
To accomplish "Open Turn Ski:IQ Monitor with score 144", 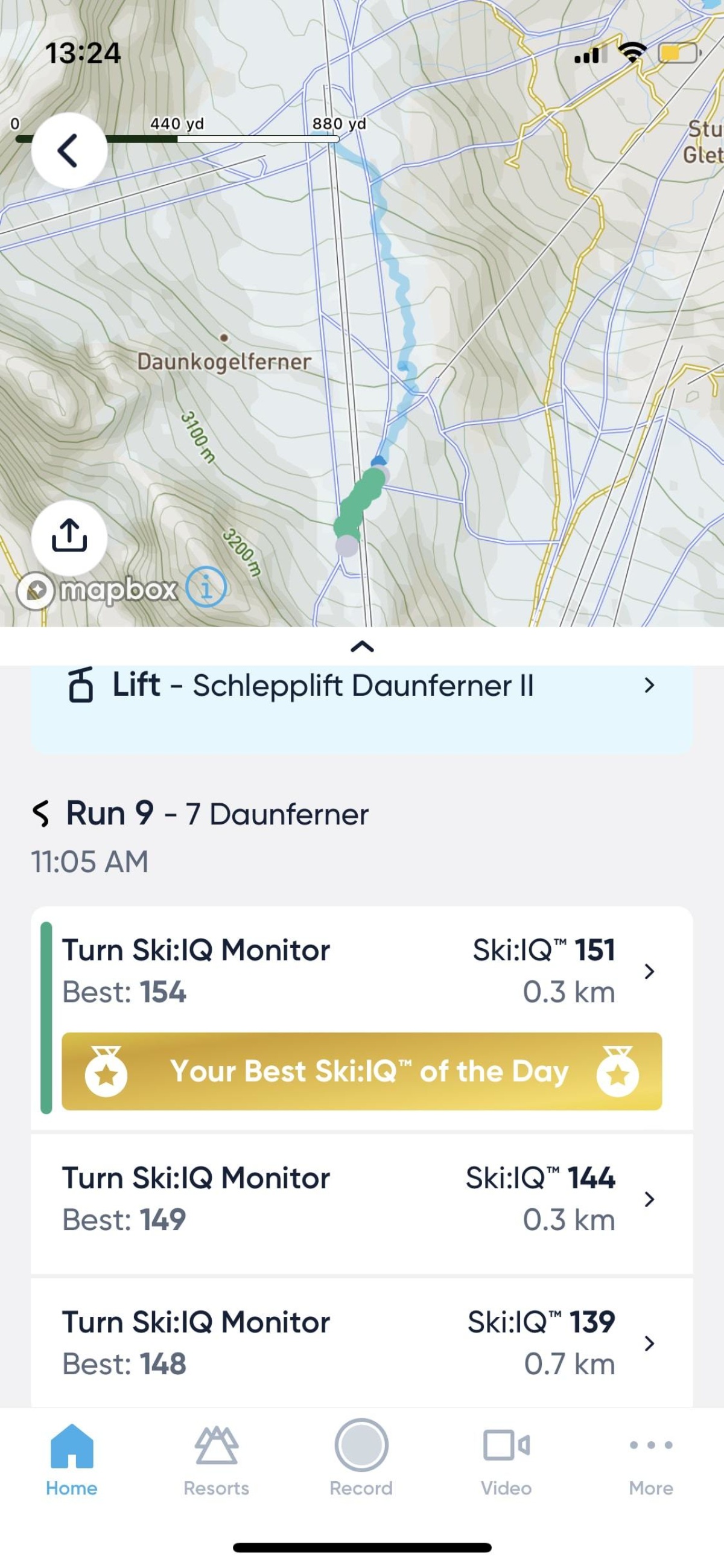I will [361, 1198].
